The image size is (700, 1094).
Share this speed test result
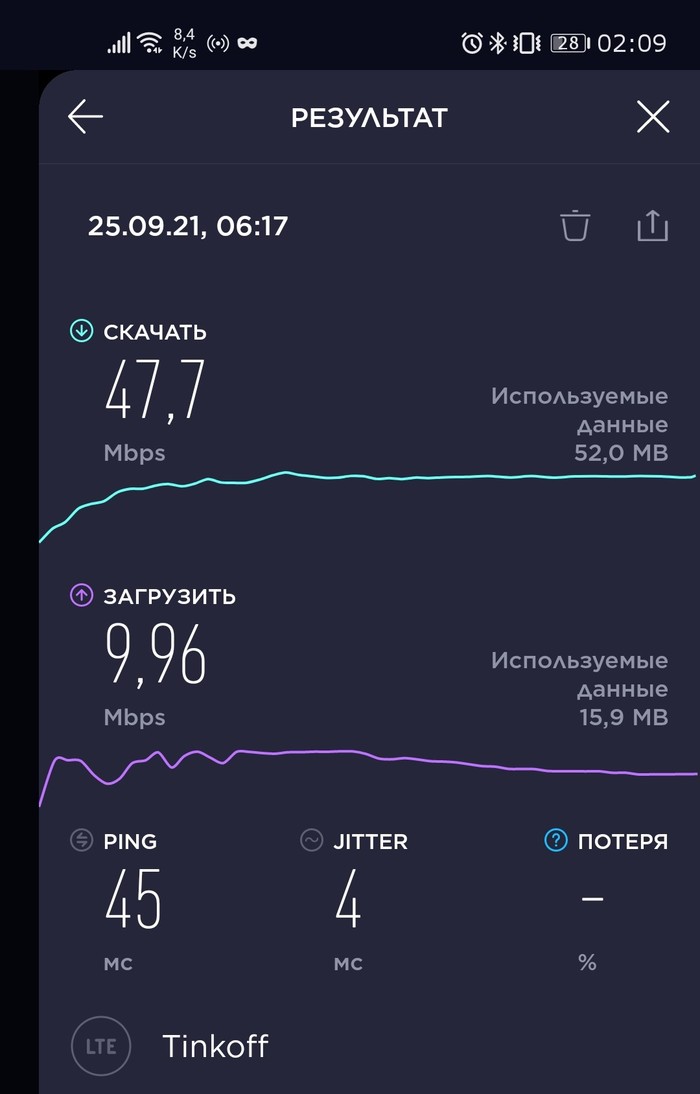click(652, 226)
